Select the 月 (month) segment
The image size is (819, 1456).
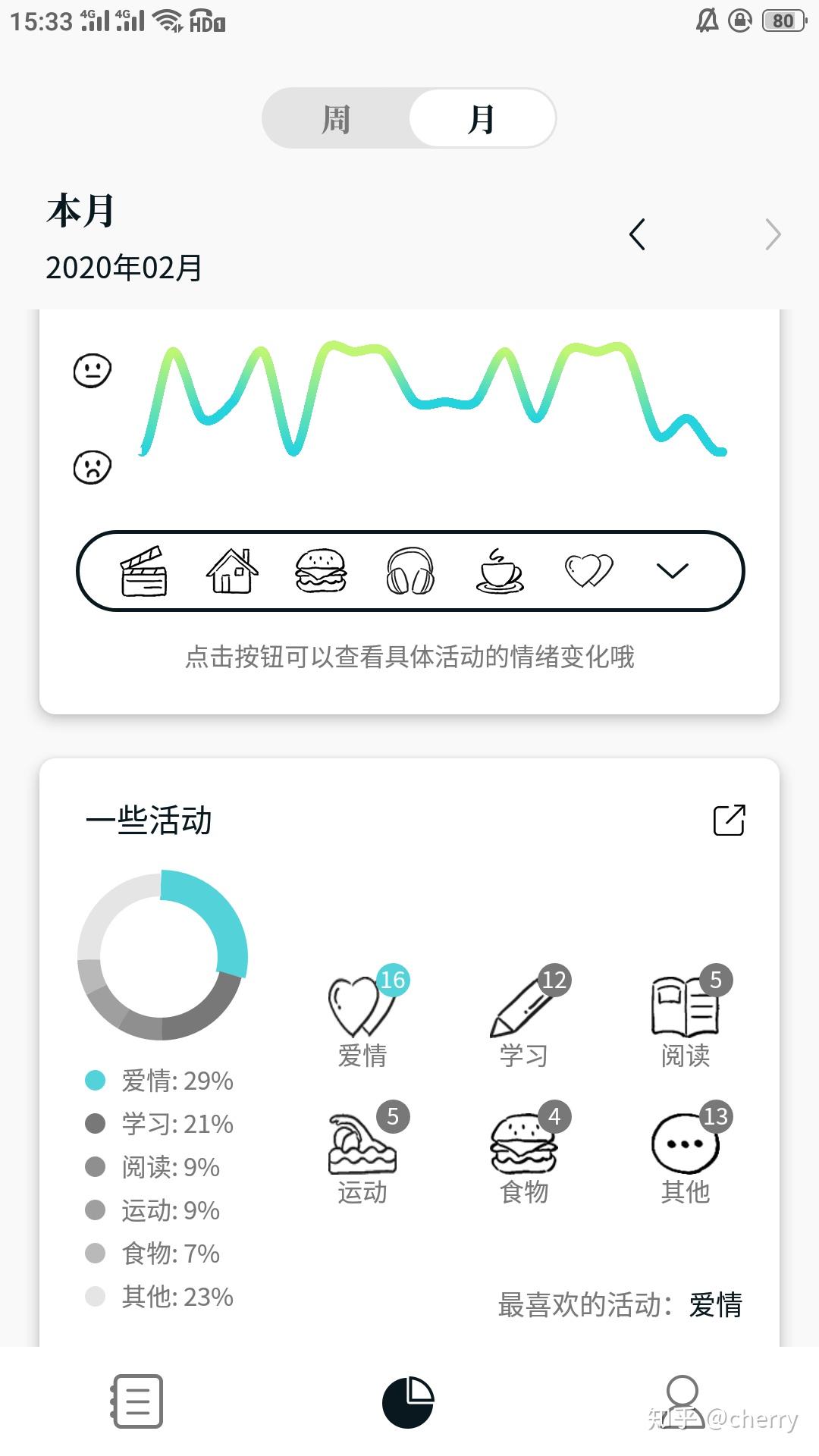(x=482, y=119)
